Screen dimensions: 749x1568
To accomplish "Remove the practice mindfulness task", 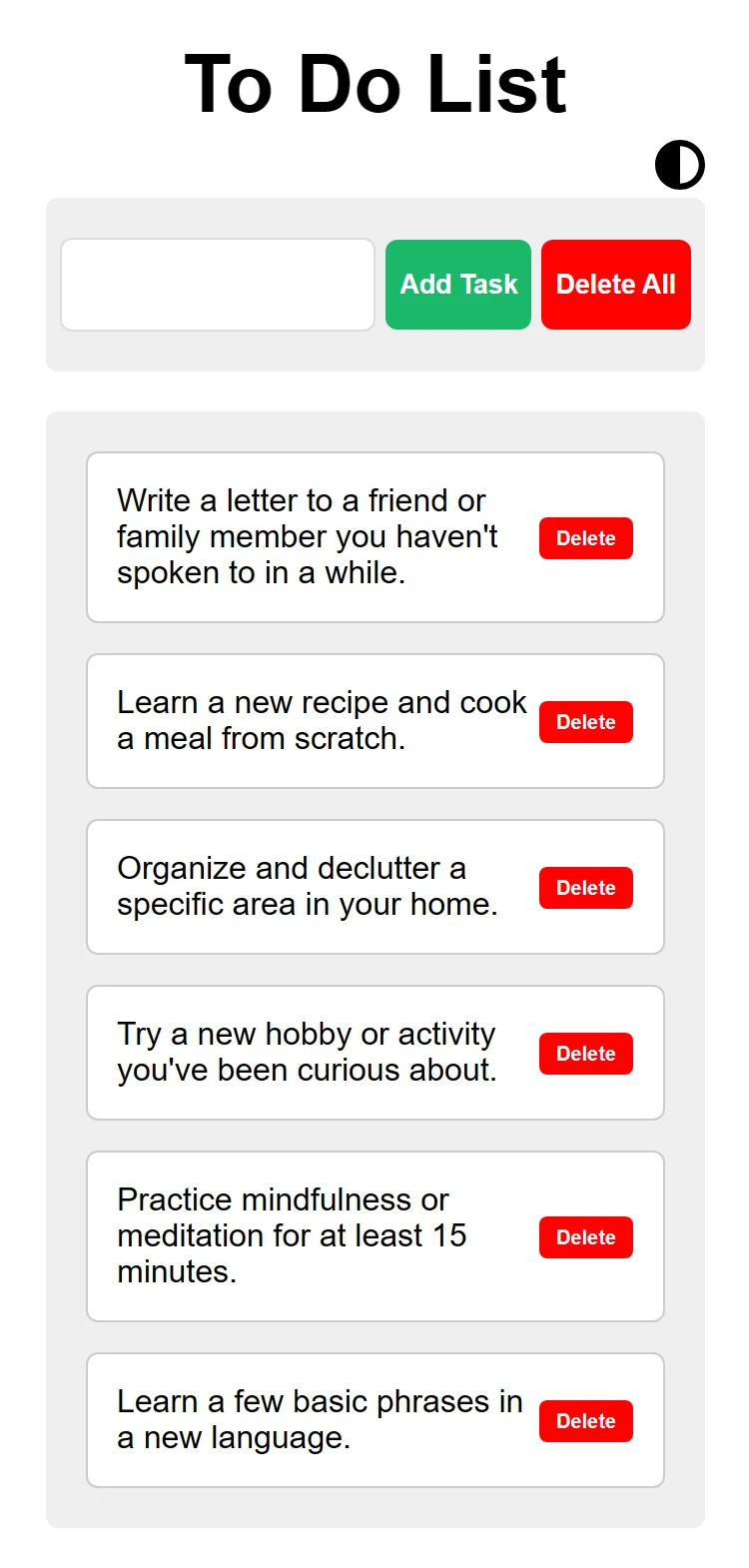I will [x=586, y=1237].
